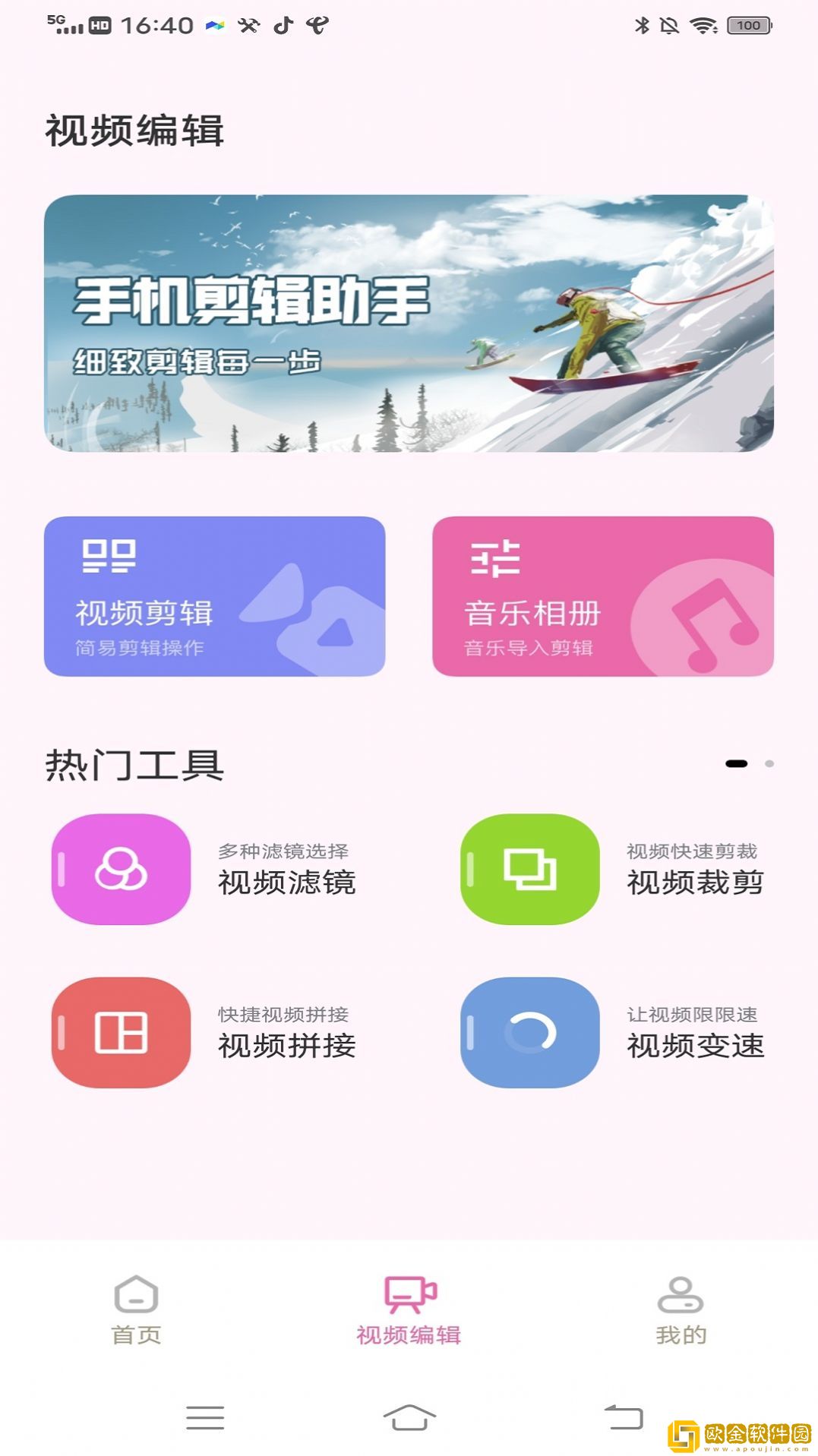
Task: Select the 视频滤镜 filter circles icon
Action: (119, 870)
